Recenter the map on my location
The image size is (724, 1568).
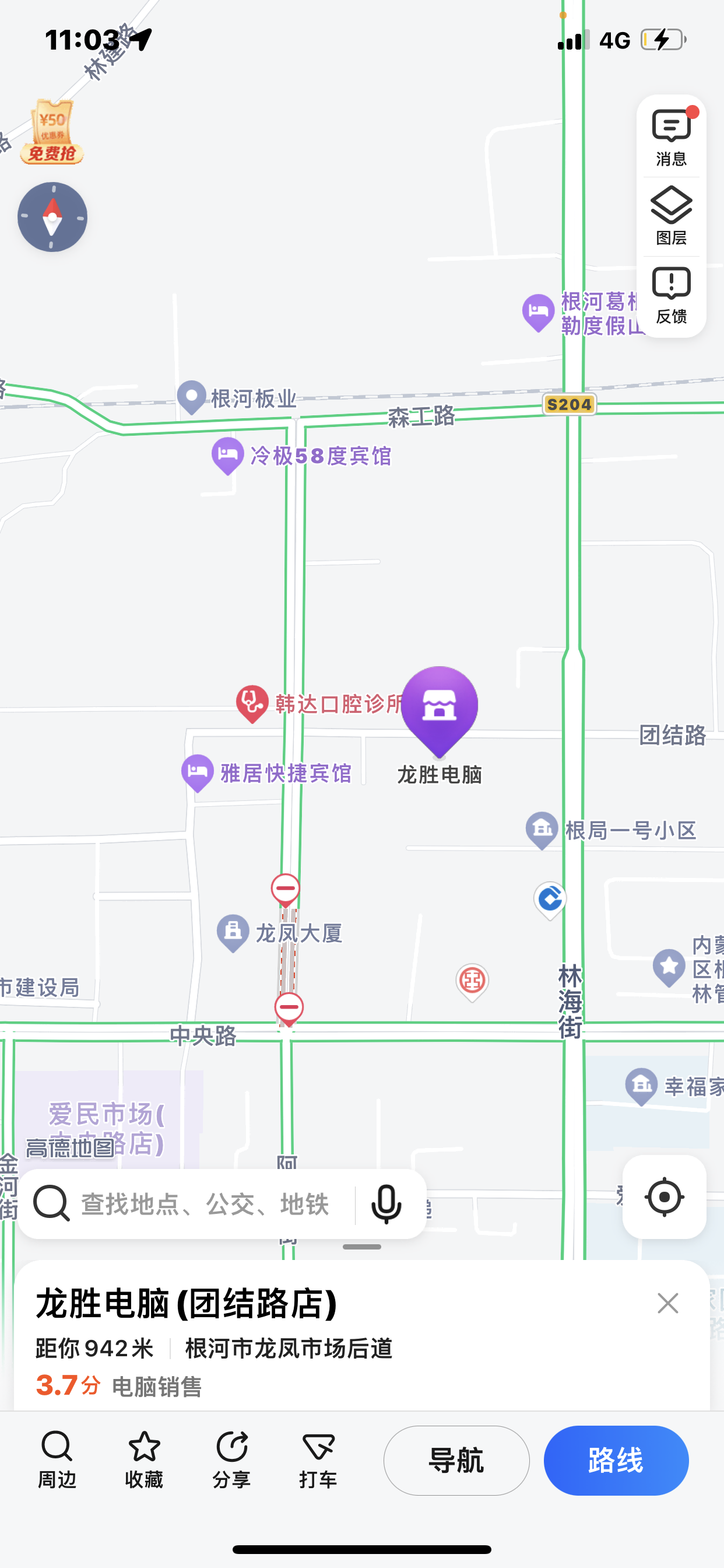(664, 1196)
